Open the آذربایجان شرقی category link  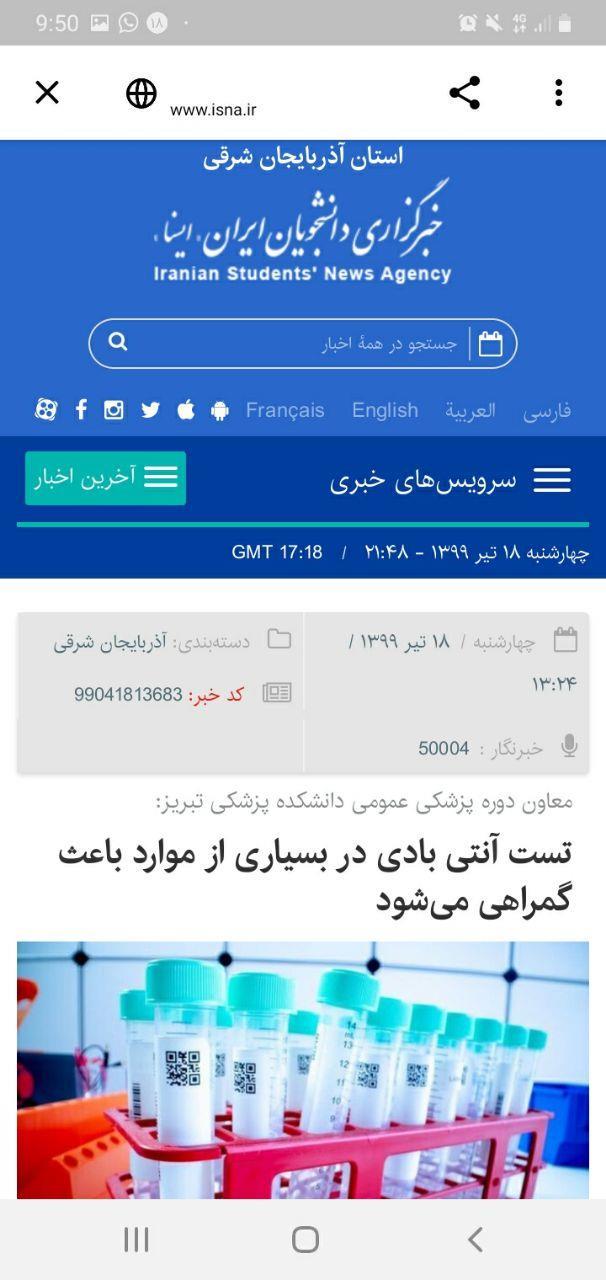[113, 641]
